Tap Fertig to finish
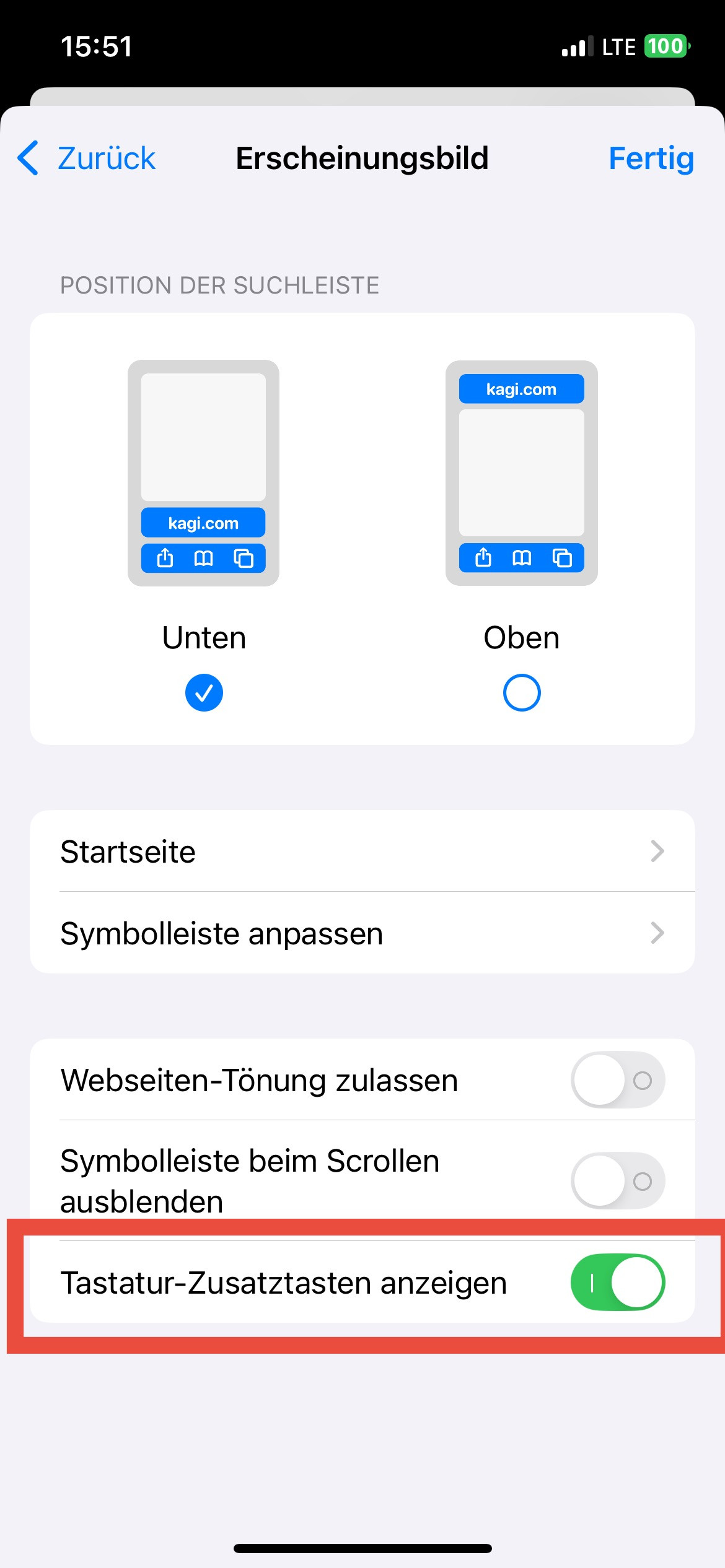Viewport: 725px width, 1568px height. [651, 159]
